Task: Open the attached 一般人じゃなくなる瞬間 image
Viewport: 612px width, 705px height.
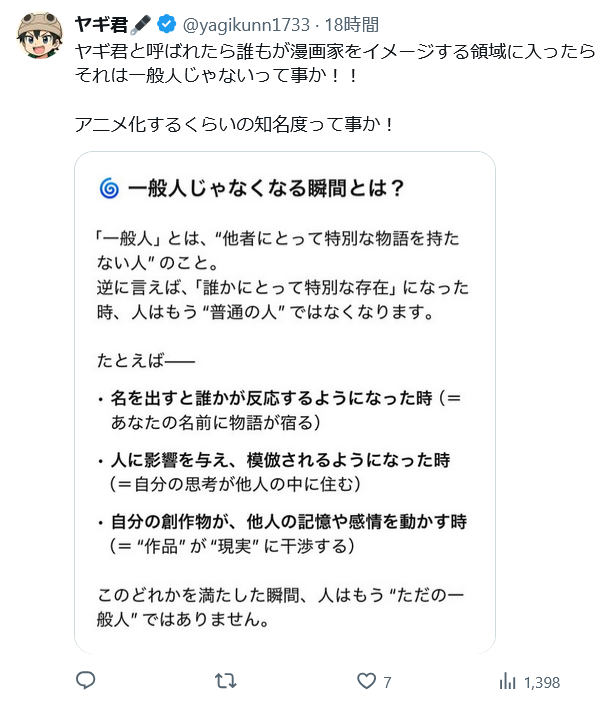Action: click(285, 400)
